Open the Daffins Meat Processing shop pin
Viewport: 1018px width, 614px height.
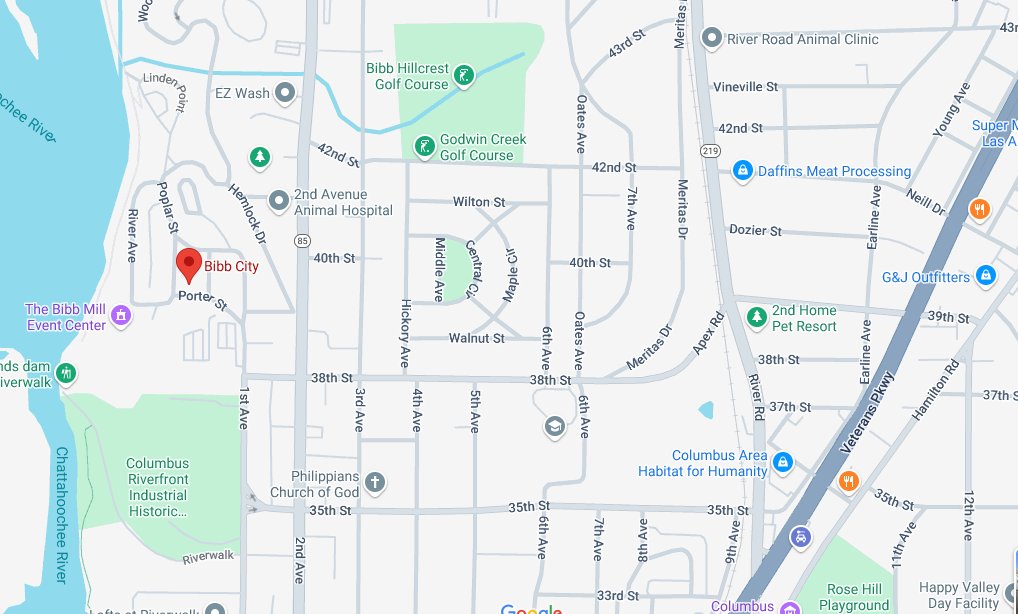pos(742,171)
